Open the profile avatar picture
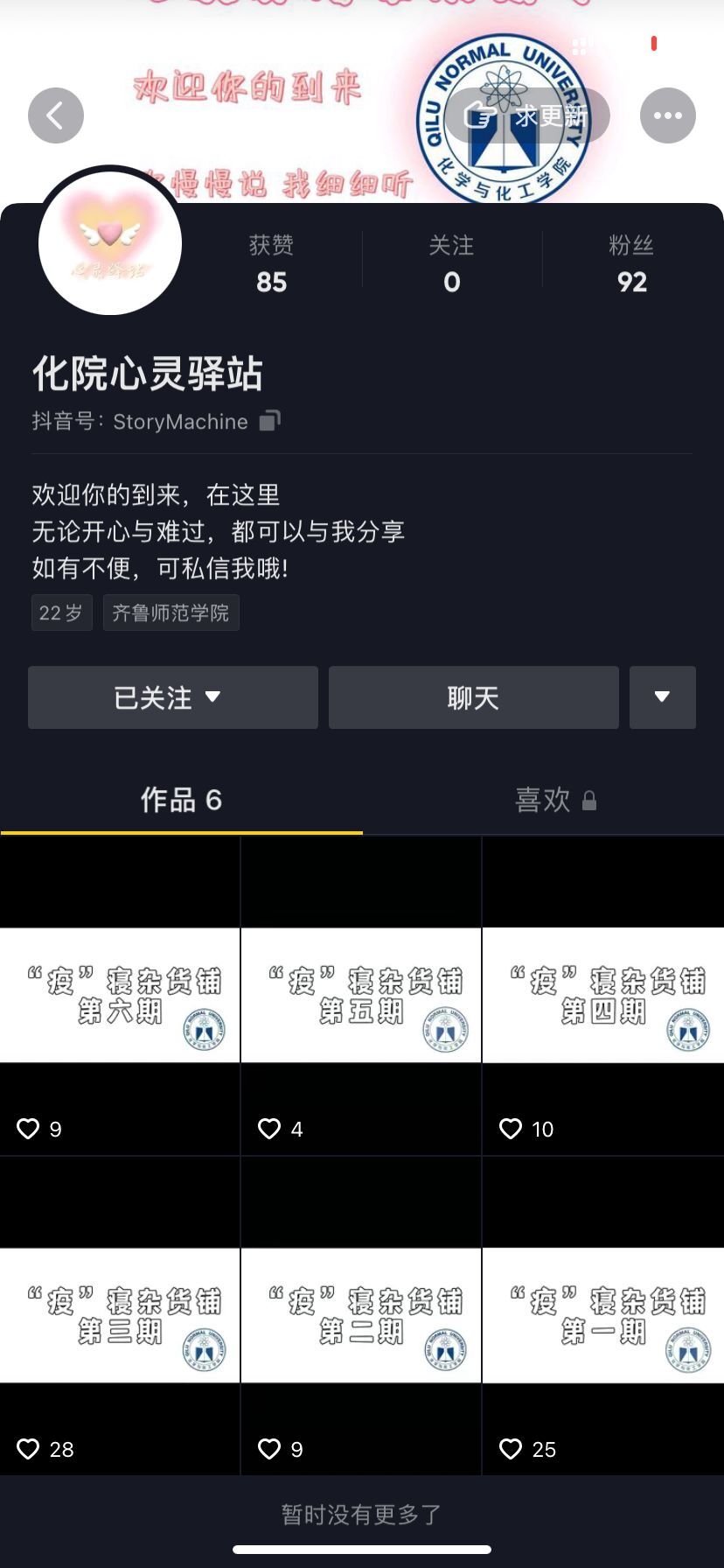724x1568 pixels. [110, 243]
